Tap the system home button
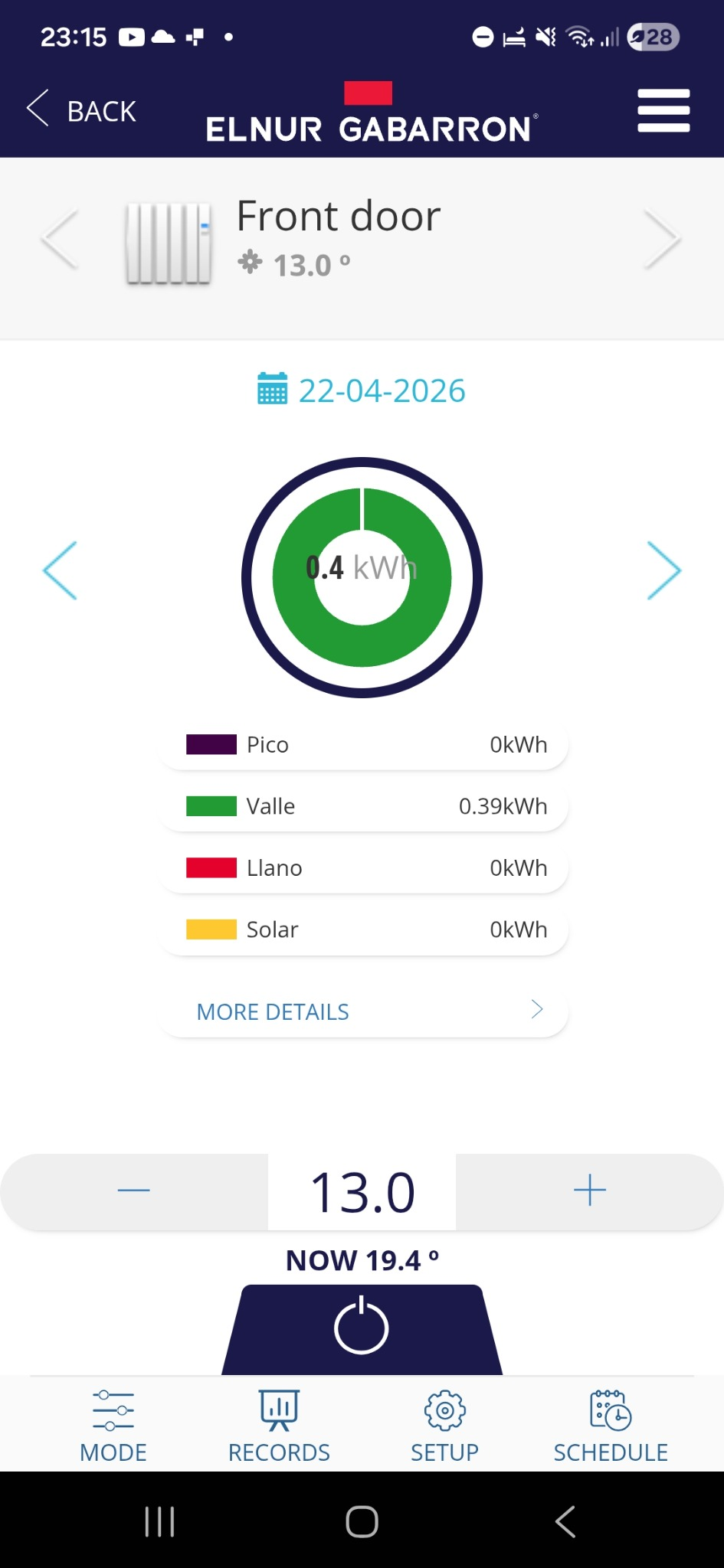The image size is (724, 1568). click(362, 1521)
